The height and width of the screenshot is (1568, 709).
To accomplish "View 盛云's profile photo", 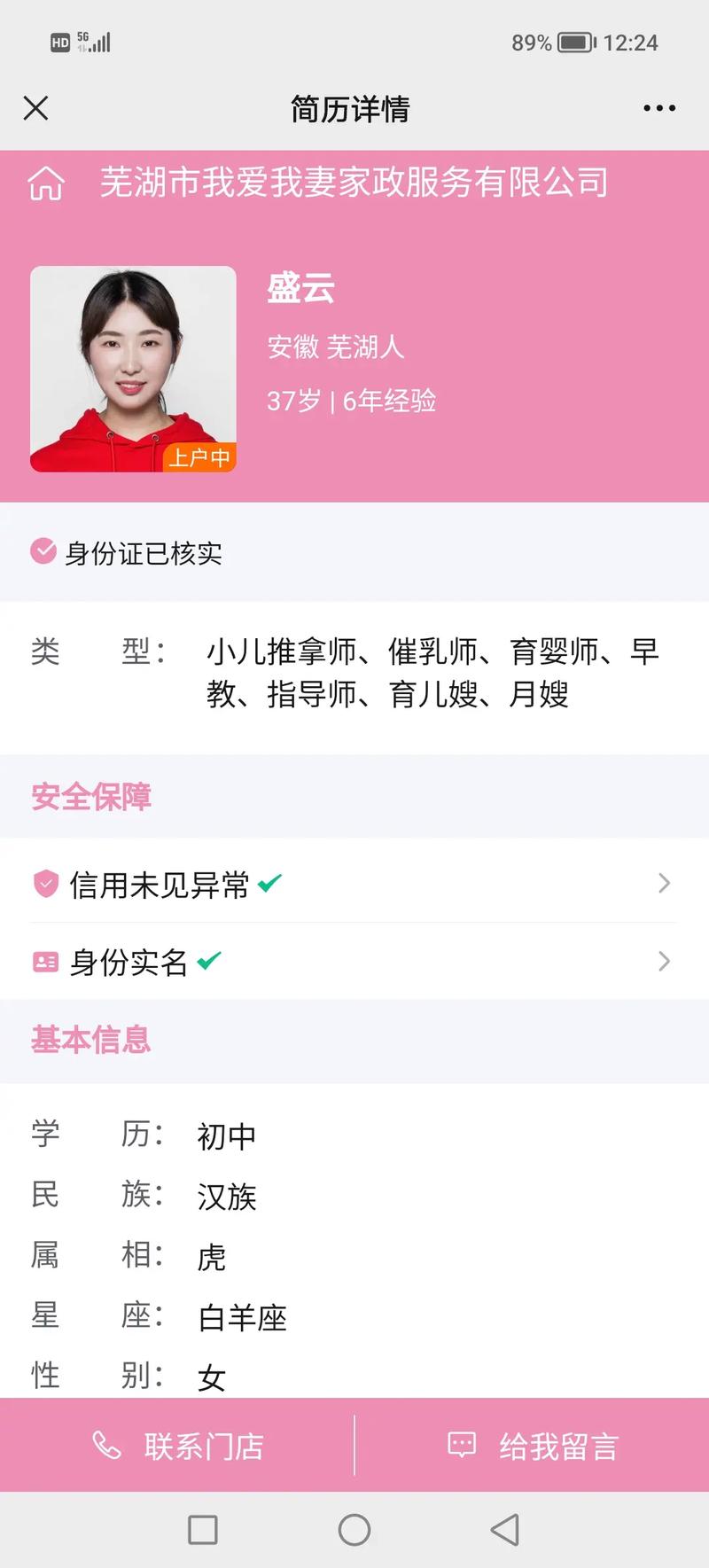I will [133, 369].
